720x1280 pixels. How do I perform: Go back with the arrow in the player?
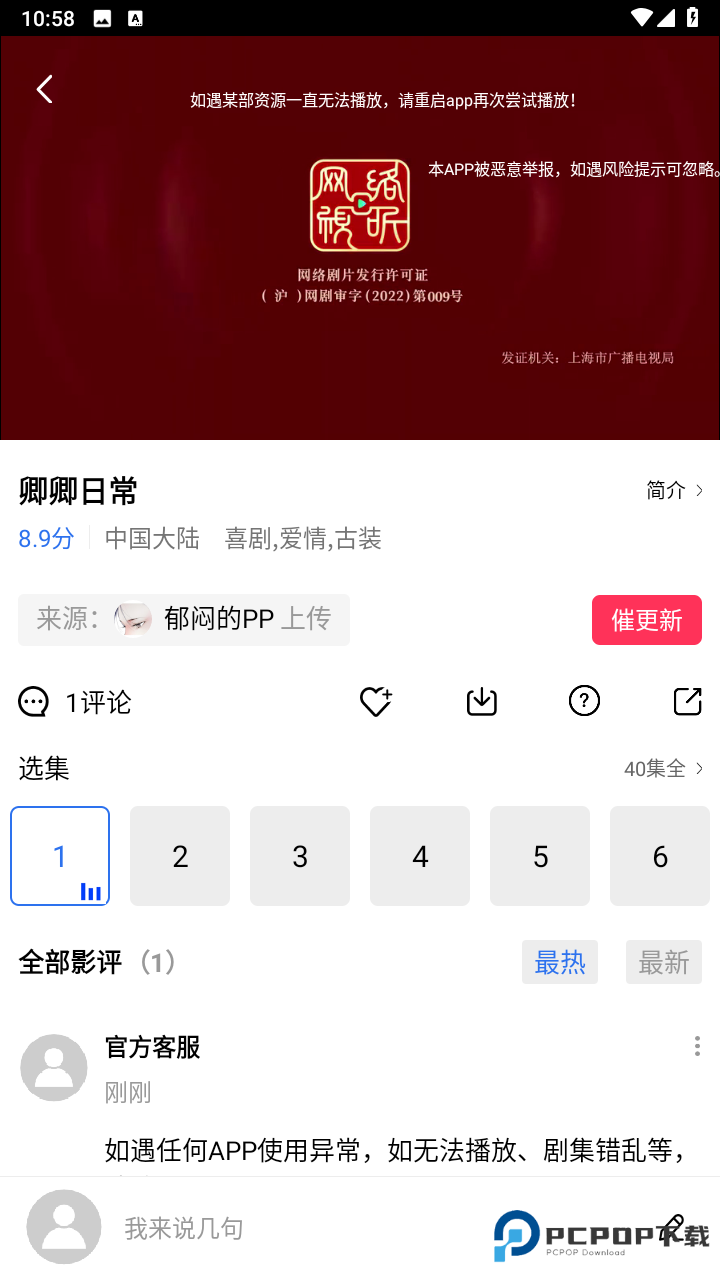click(44, 89)
